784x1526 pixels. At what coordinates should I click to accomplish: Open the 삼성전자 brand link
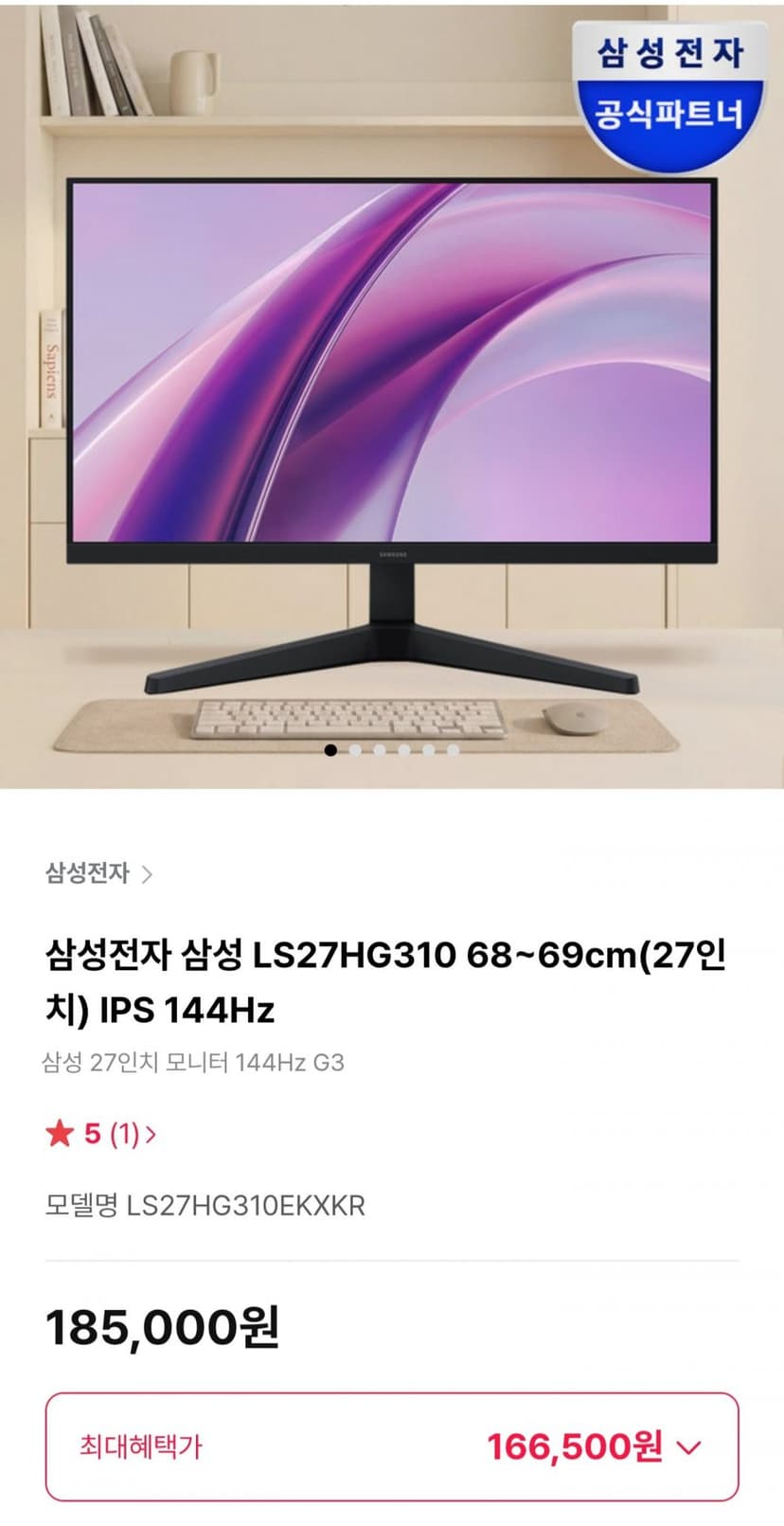(98, 872)
